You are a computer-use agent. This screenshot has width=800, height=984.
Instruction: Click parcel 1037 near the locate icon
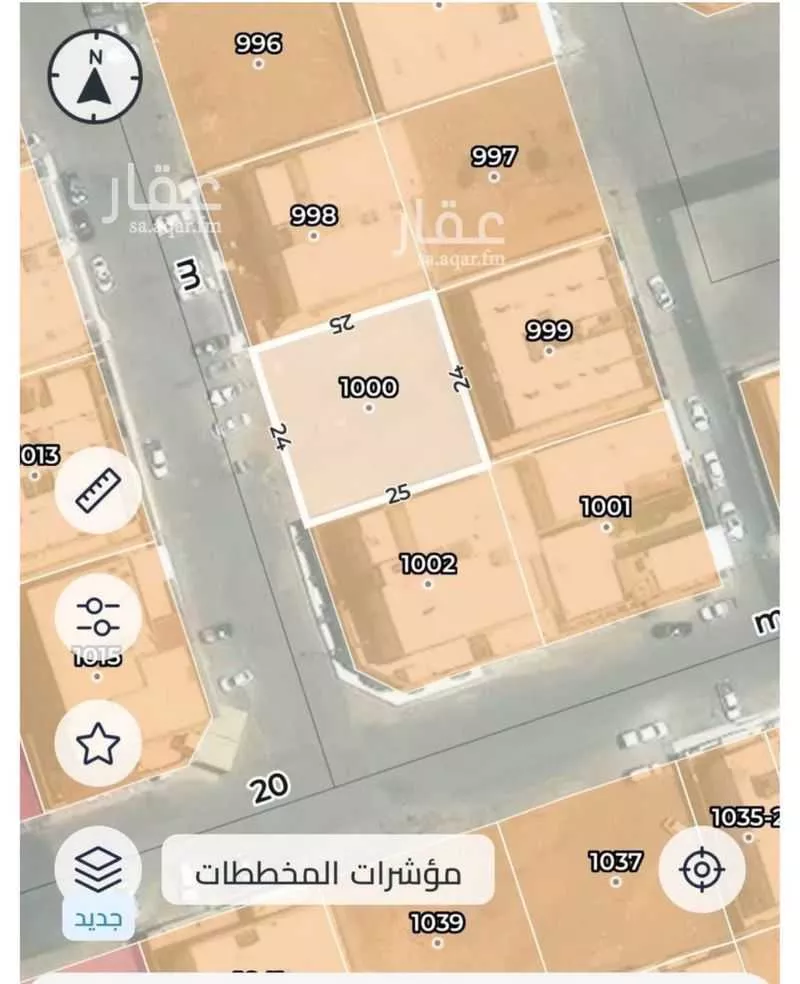pos(616,858)
